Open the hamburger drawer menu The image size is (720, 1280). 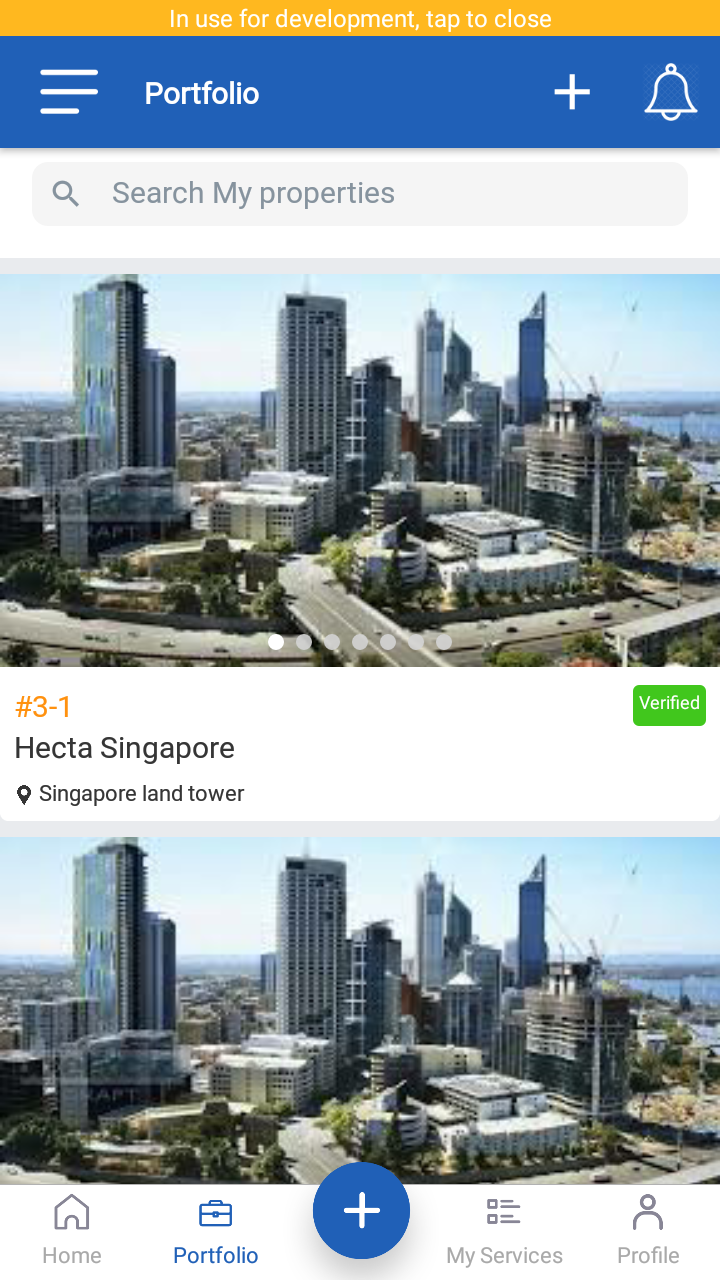click(69, 92)
